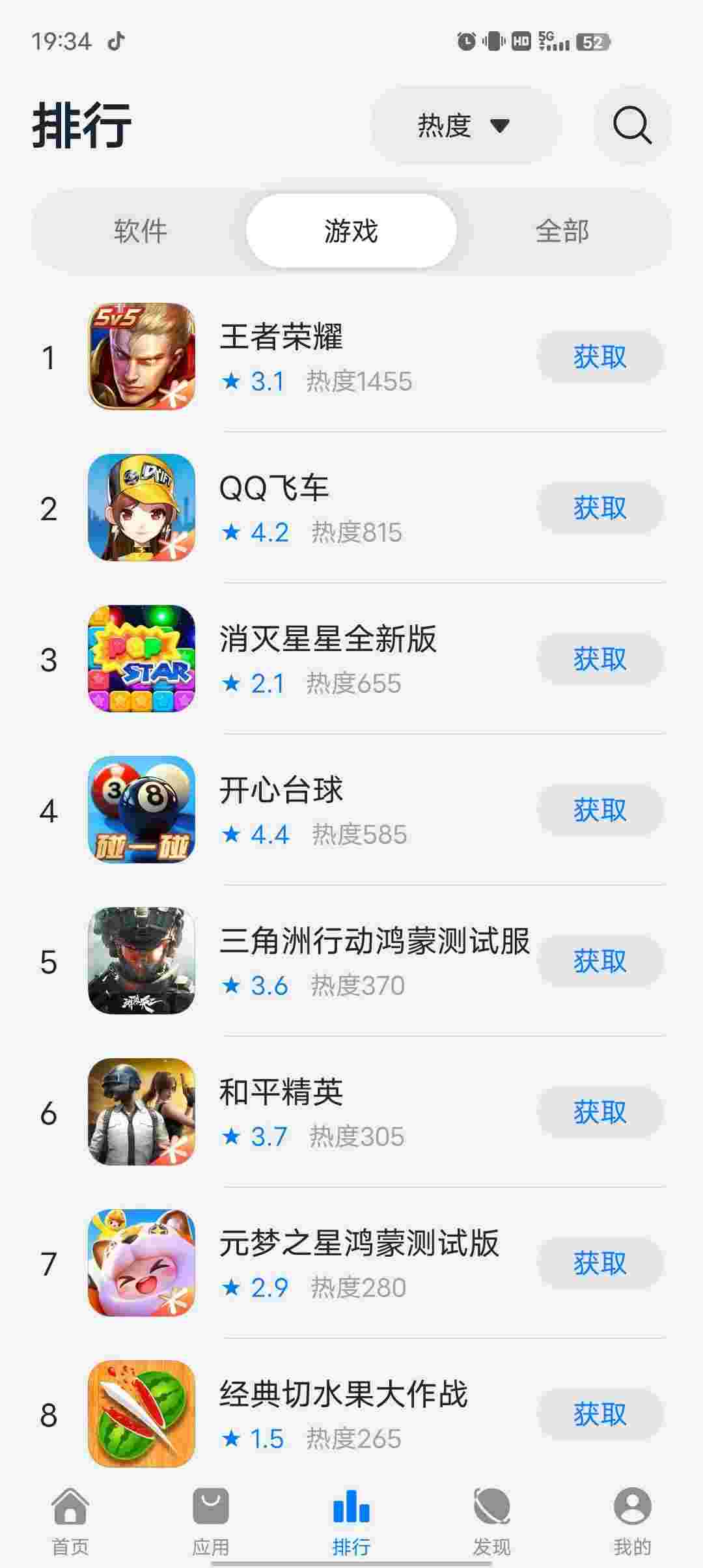The width and height of the screenshot is (703, 1568).
Task: Get the 开心台球 game
Action: pos(600,810)
